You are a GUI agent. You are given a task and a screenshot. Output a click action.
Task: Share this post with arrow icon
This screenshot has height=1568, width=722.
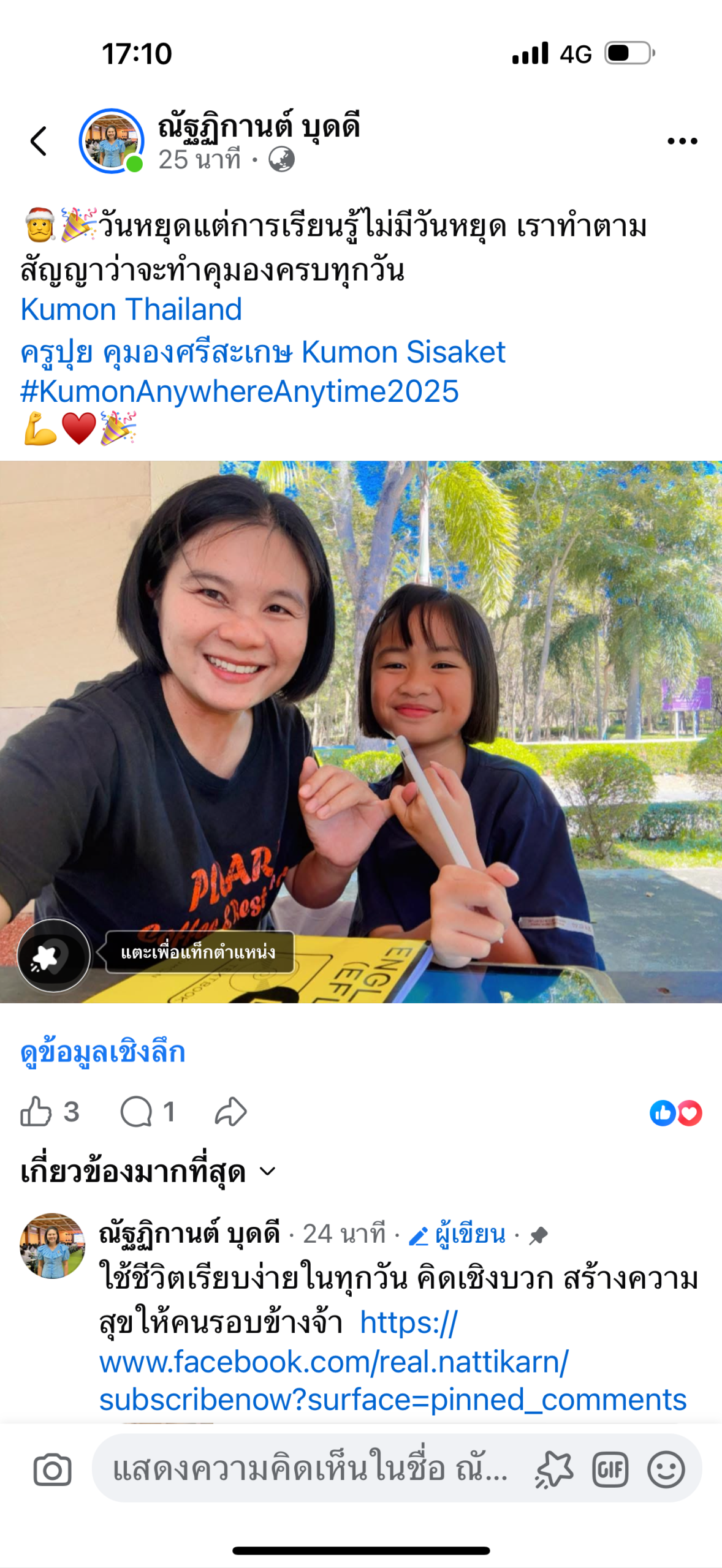pyautogui.click(x=231, y=1112)
